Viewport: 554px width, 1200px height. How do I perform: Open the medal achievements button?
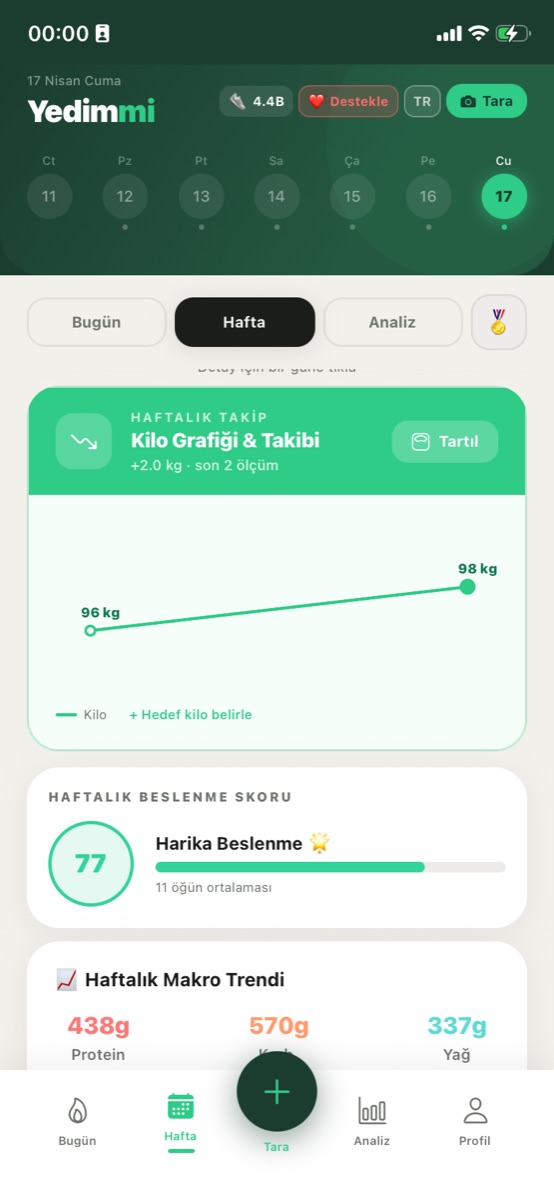499,322
